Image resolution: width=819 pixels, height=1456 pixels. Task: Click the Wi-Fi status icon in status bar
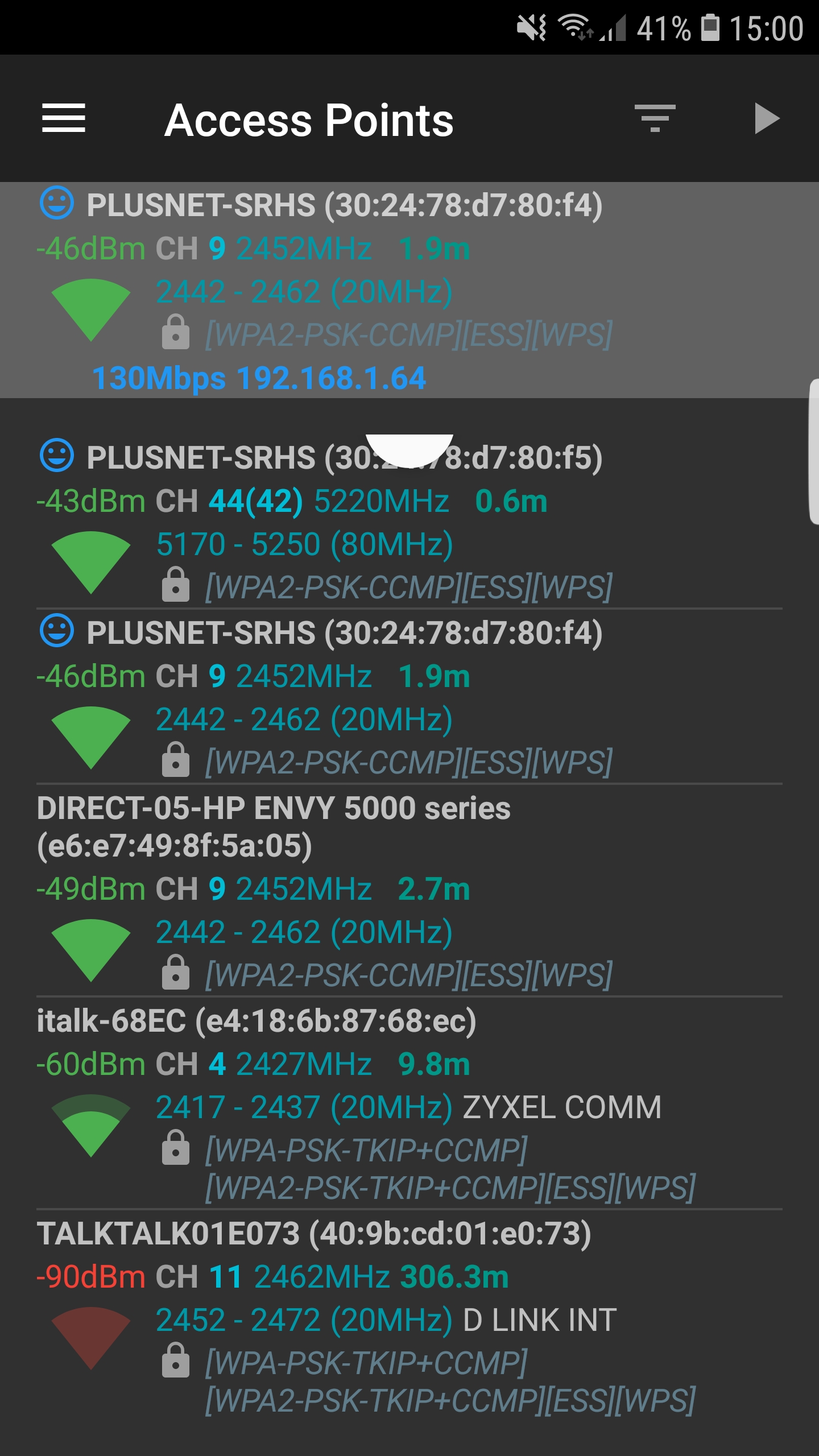tap(572, 26)
